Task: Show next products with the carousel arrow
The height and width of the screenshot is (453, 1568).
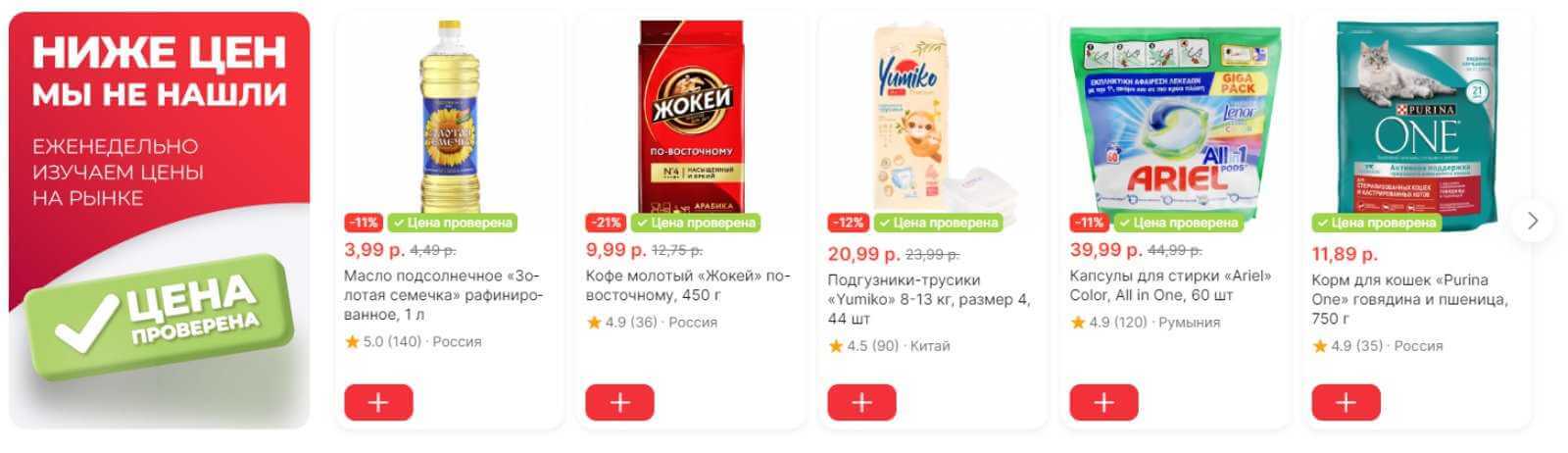Action: [1533, 222]
